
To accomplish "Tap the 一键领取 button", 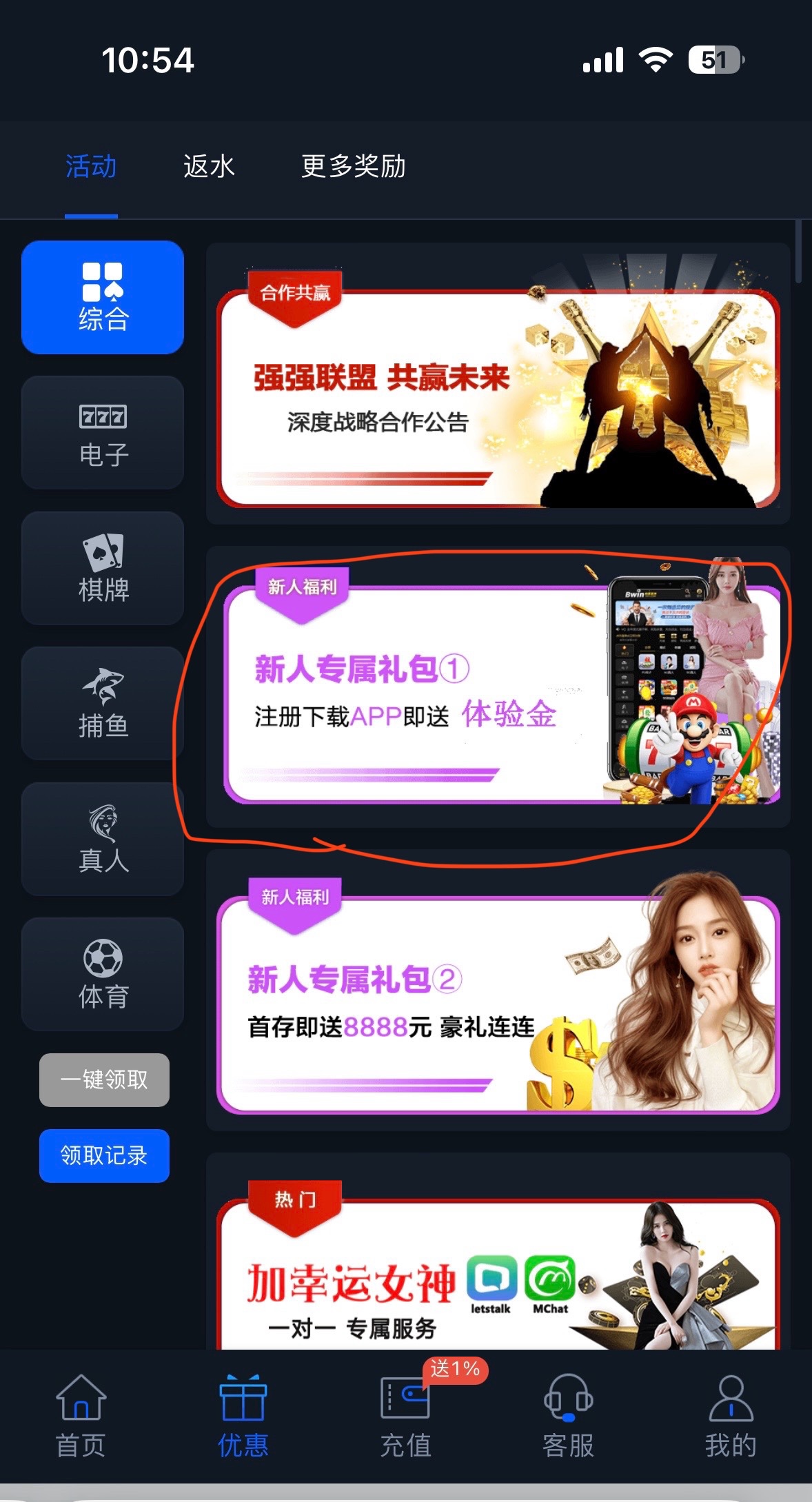I will tap(104, 1079).
